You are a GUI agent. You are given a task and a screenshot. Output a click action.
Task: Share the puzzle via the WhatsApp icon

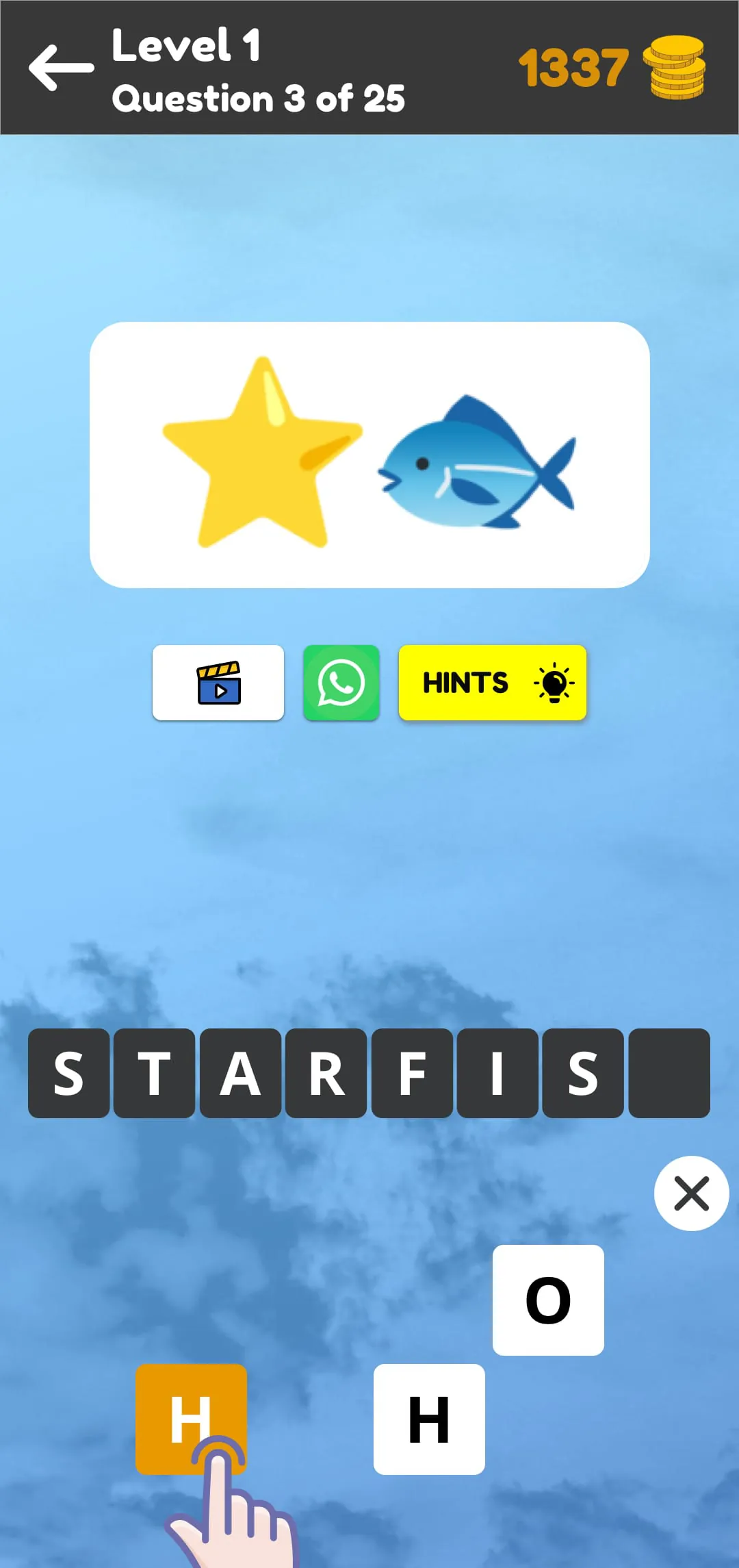coord(341,683)
